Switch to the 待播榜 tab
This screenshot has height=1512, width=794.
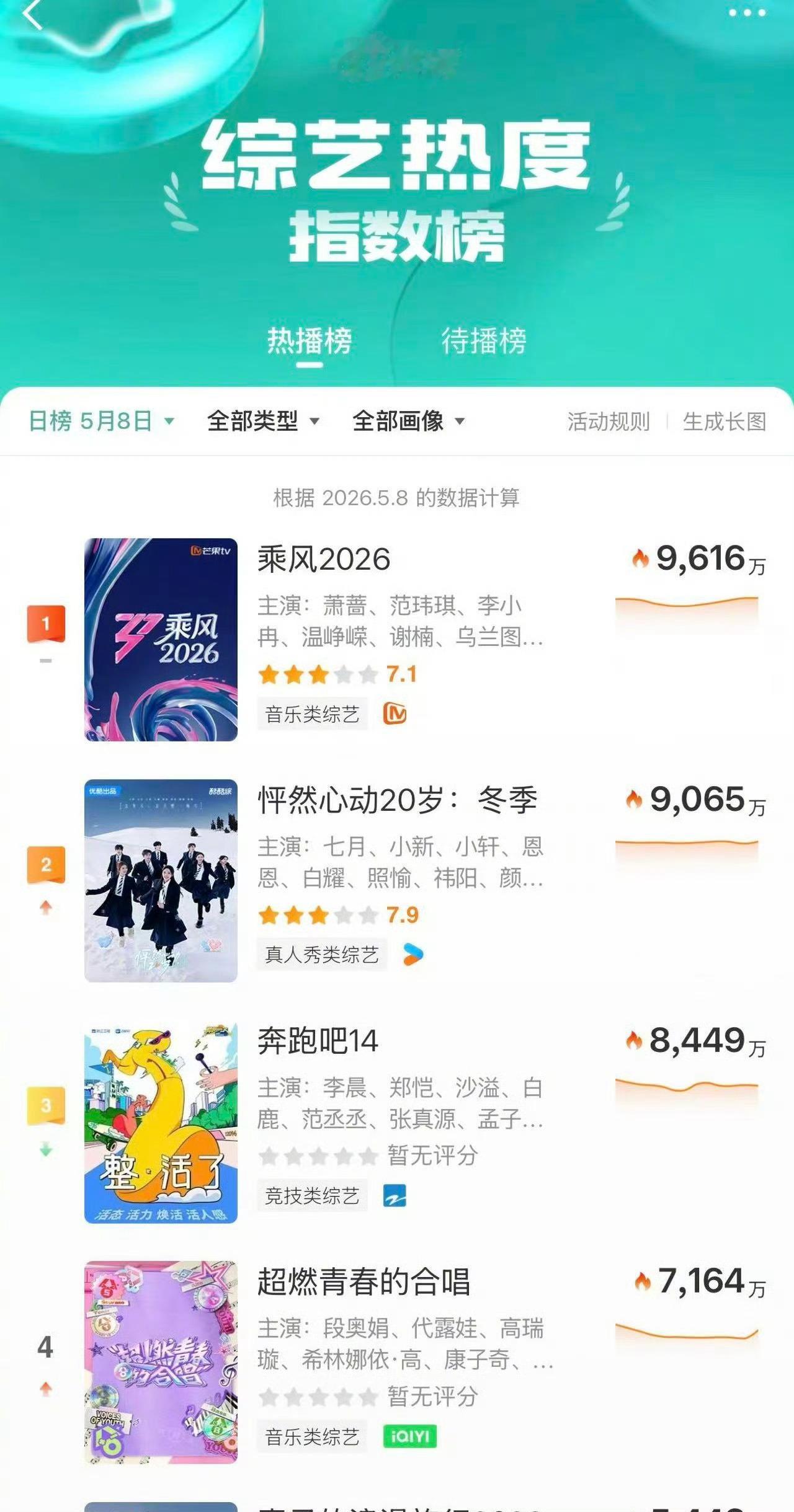coord(484,340)
